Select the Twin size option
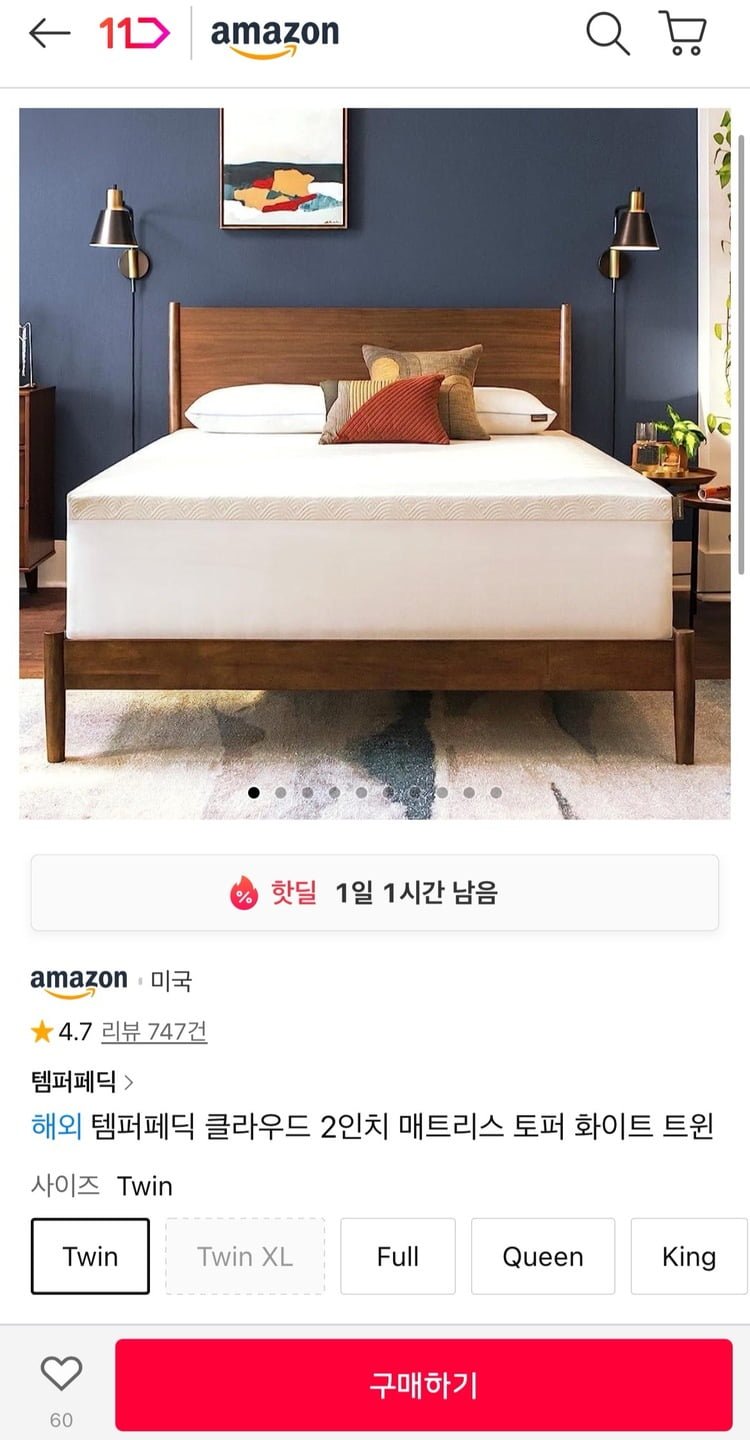Screen dimensions: 750x1440 tap(90, 1256)
